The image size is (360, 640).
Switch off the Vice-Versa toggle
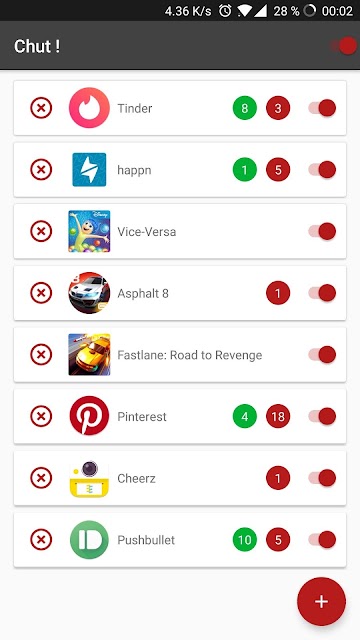click(322, 231)
